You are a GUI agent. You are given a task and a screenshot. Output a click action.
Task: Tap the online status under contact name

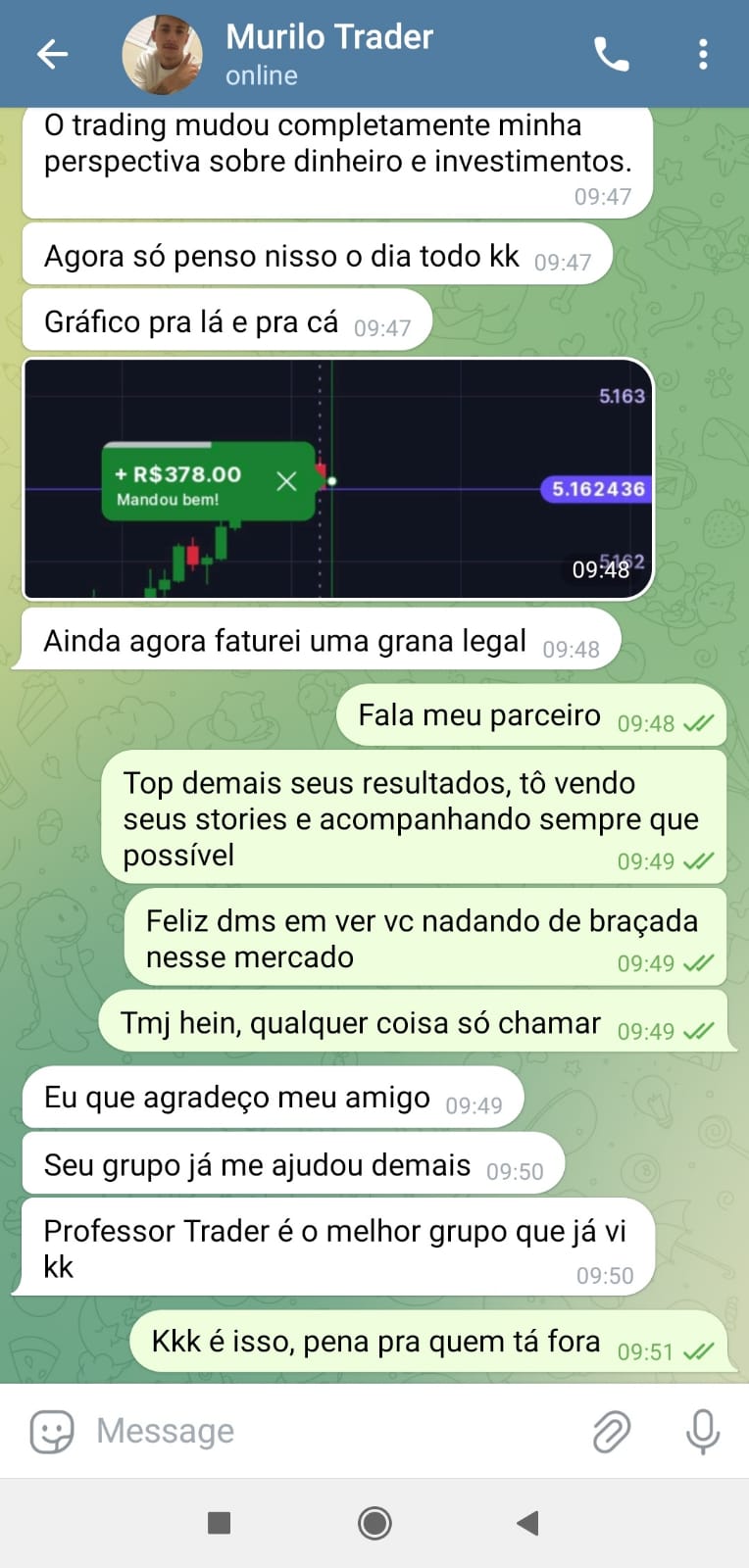pyautogui.click(x=260, y=74)
